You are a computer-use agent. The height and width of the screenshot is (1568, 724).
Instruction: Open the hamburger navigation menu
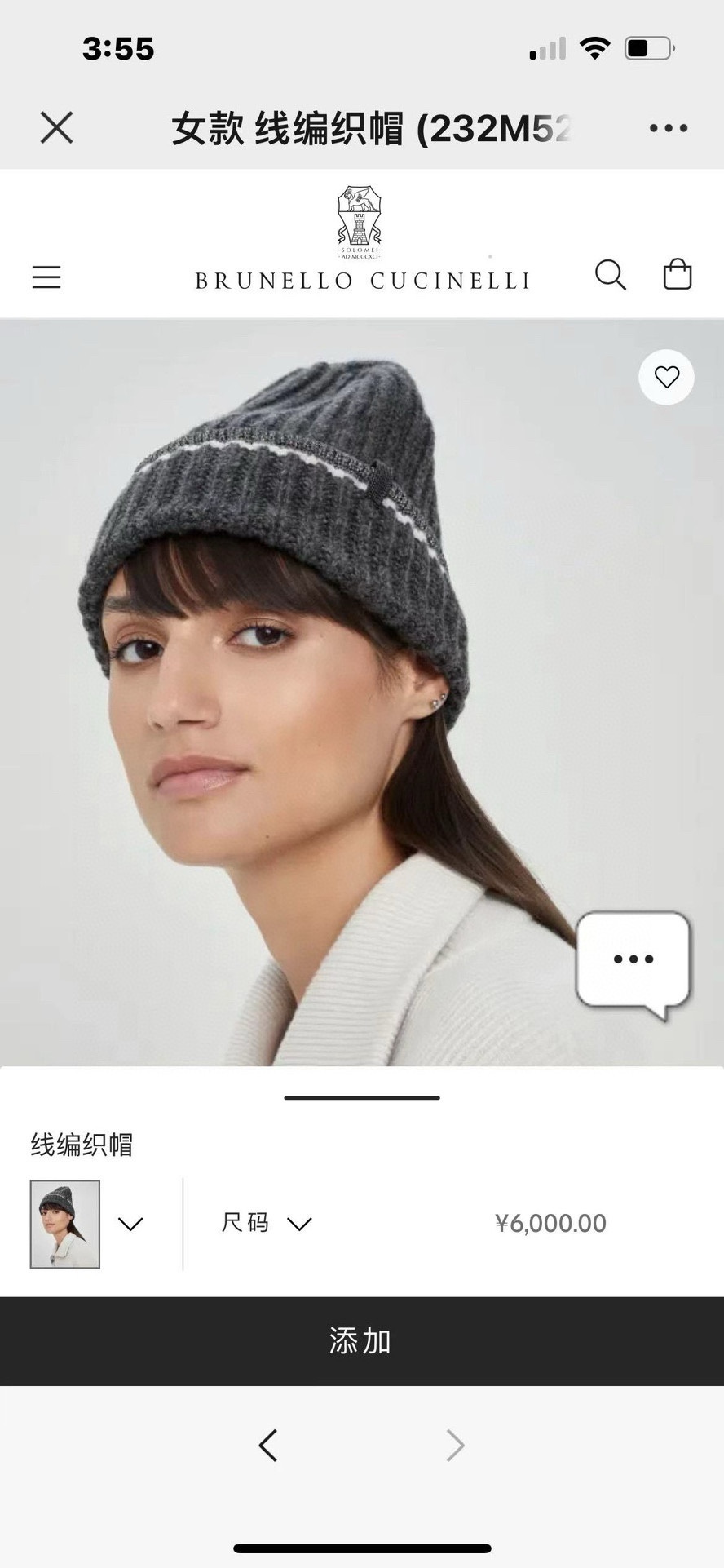click(x=46, y=277)
